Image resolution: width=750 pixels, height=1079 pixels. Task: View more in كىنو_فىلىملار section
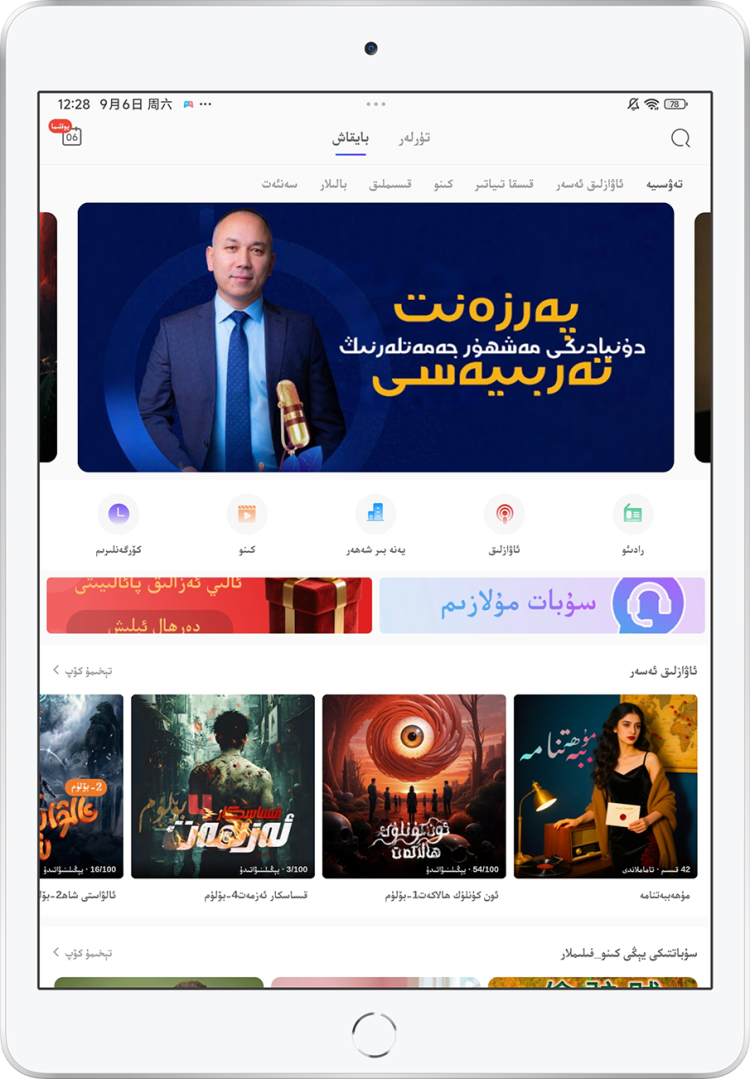pos(83,953)
